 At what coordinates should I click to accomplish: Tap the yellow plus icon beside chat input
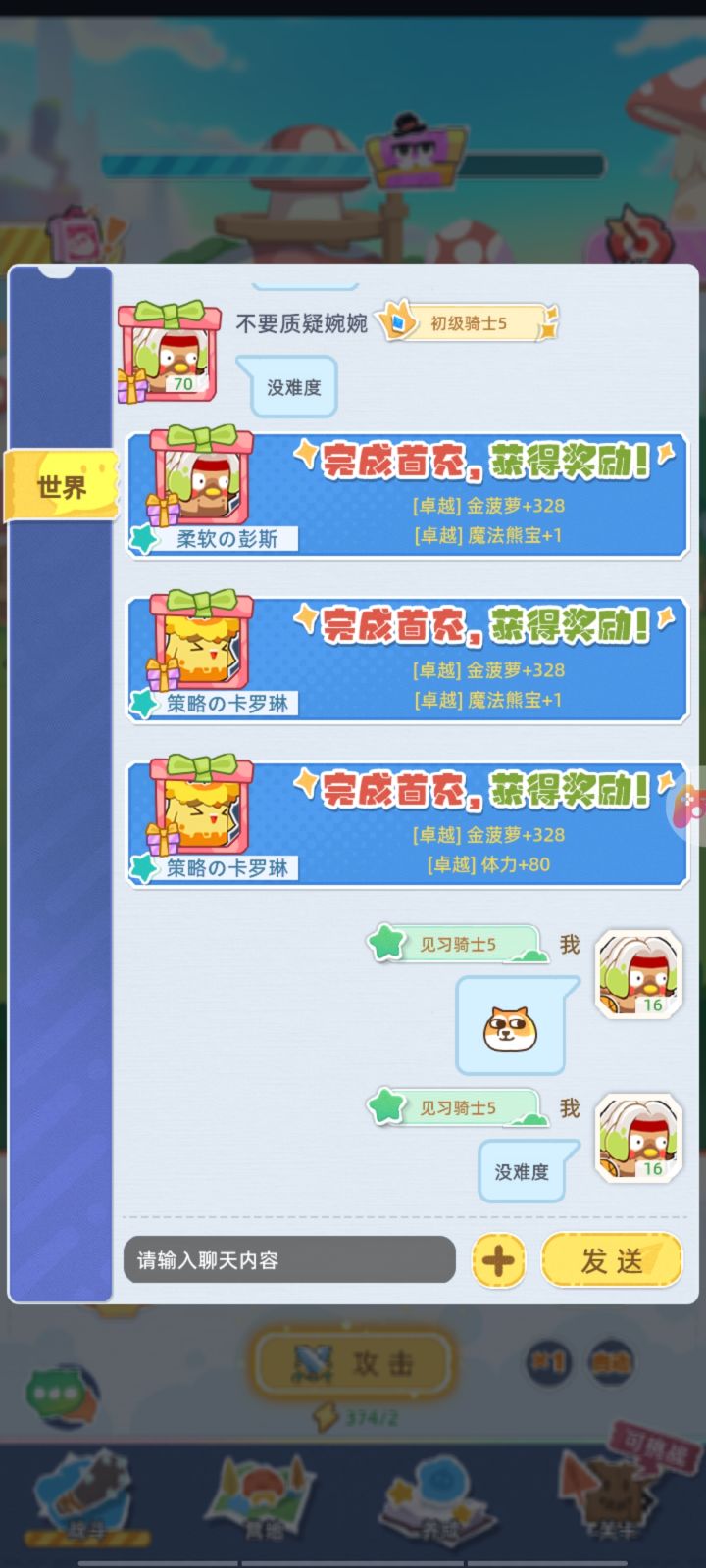pyautogui.click(x=498, y=1260)
